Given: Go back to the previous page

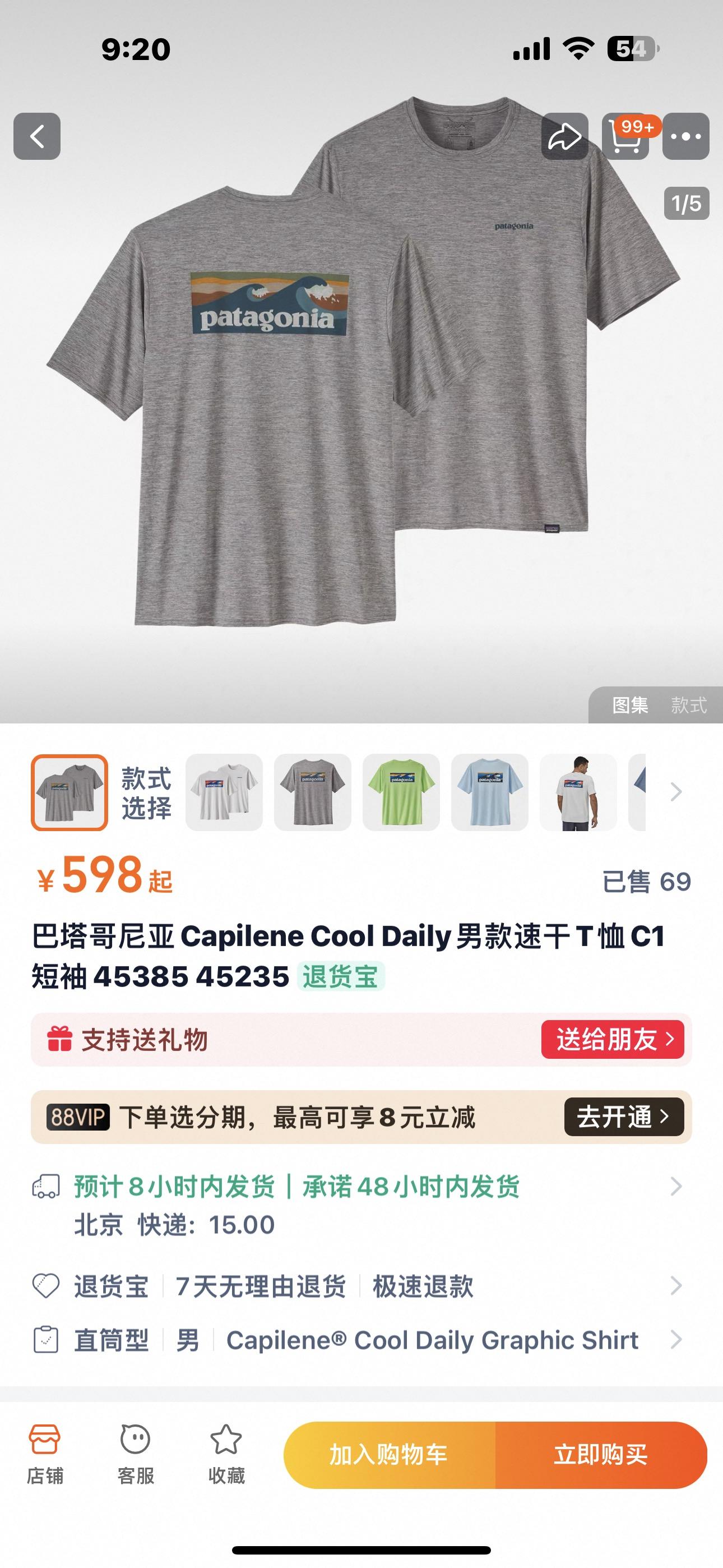Looking at the screenshot, I should tap(37, 136).
